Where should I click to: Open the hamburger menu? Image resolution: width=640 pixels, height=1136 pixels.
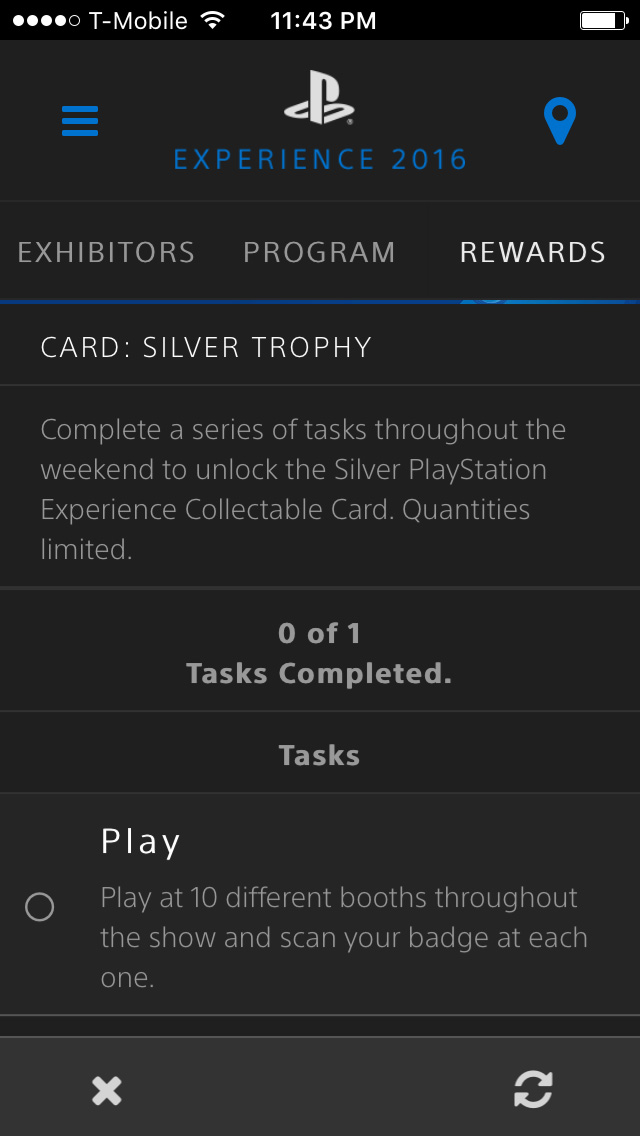point(80,121)
